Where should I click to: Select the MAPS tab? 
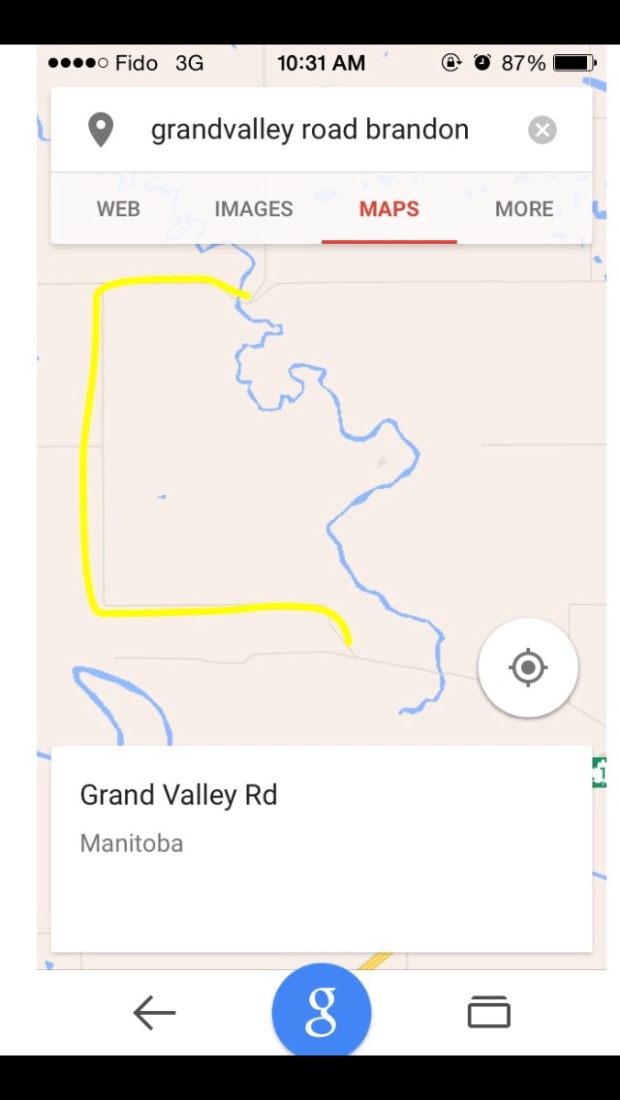(389, 209)
